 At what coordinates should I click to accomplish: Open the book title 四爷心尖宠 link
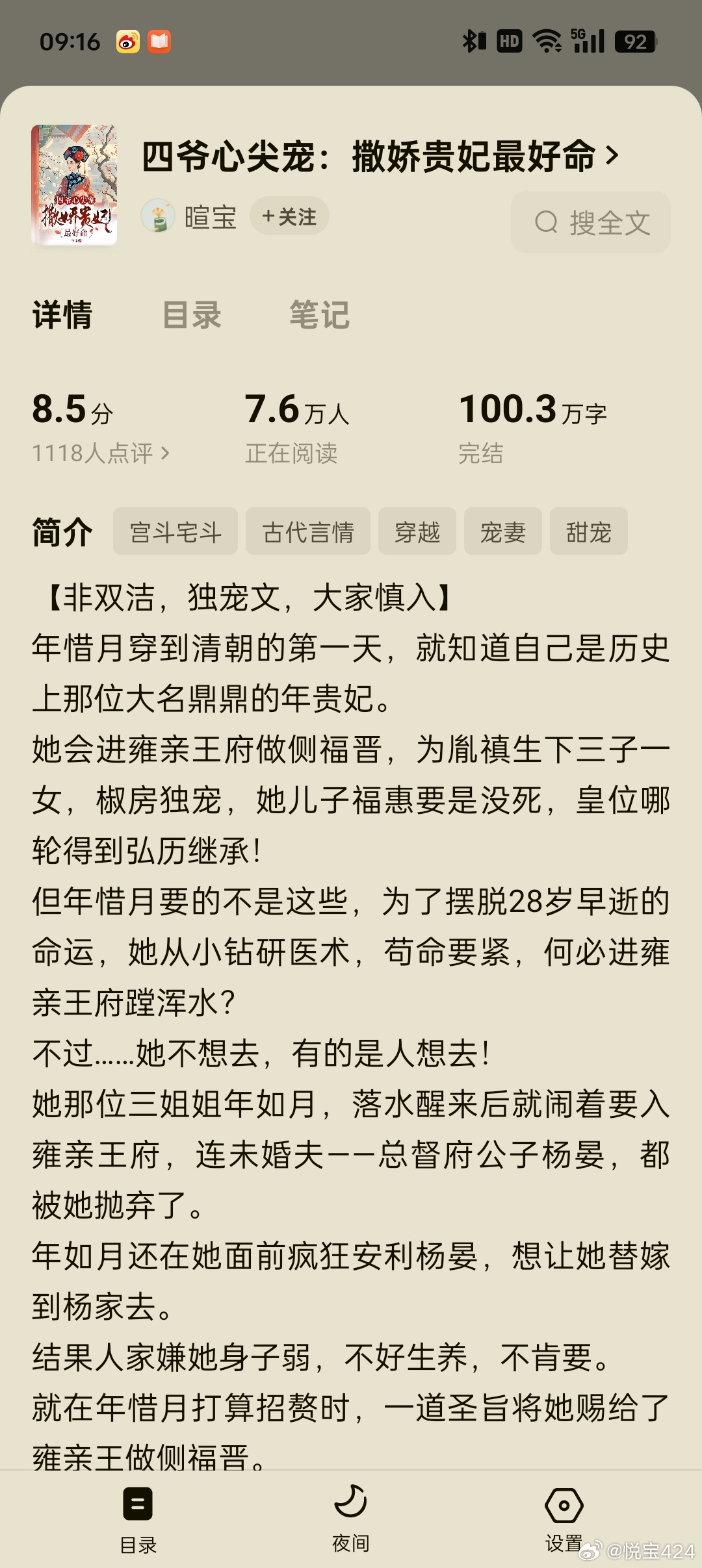(x=380, y=157)
